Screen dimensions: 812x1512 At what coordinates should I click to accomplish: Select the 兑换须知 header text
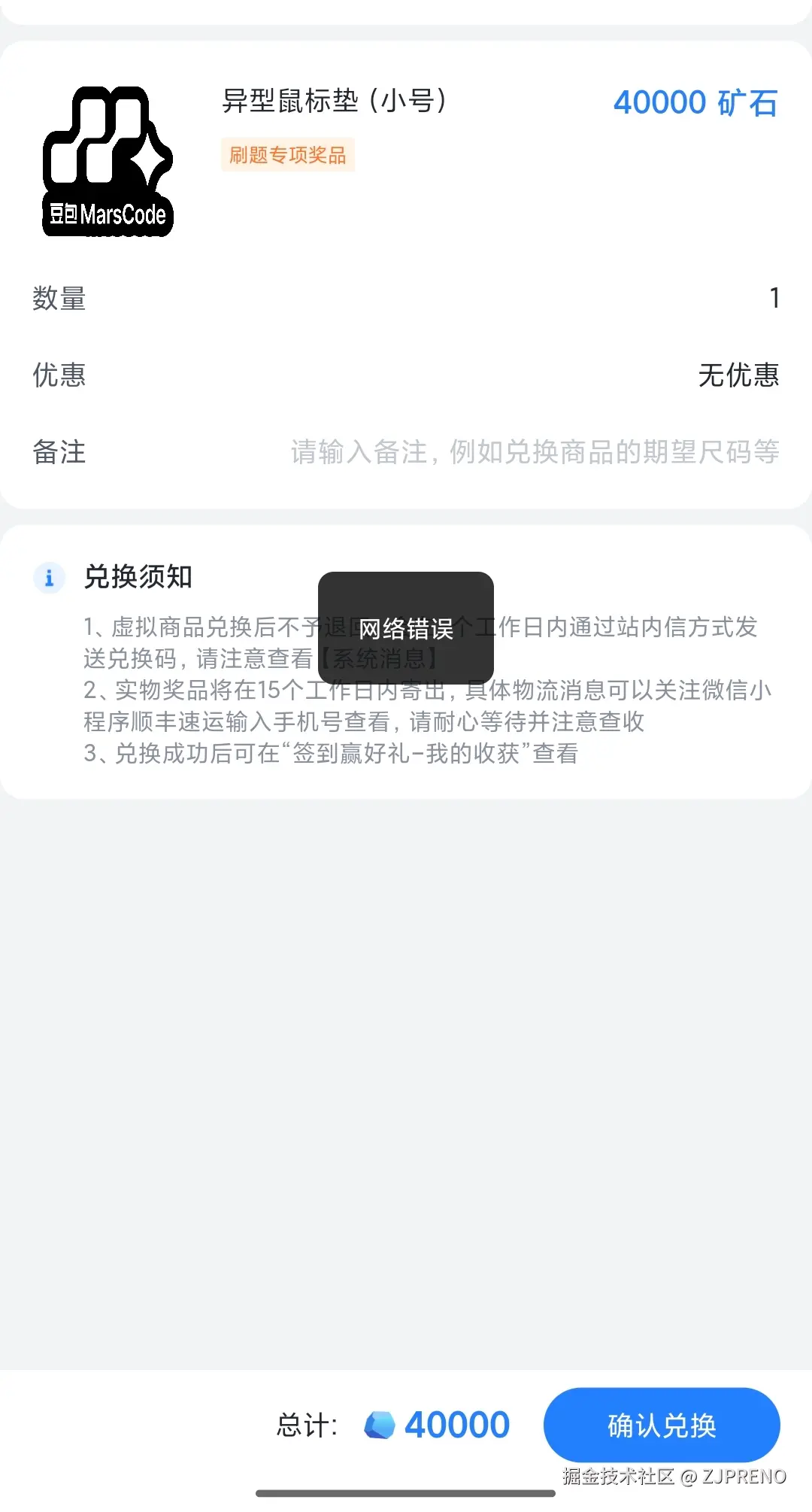pyautogui.click(x=140, y=578)
